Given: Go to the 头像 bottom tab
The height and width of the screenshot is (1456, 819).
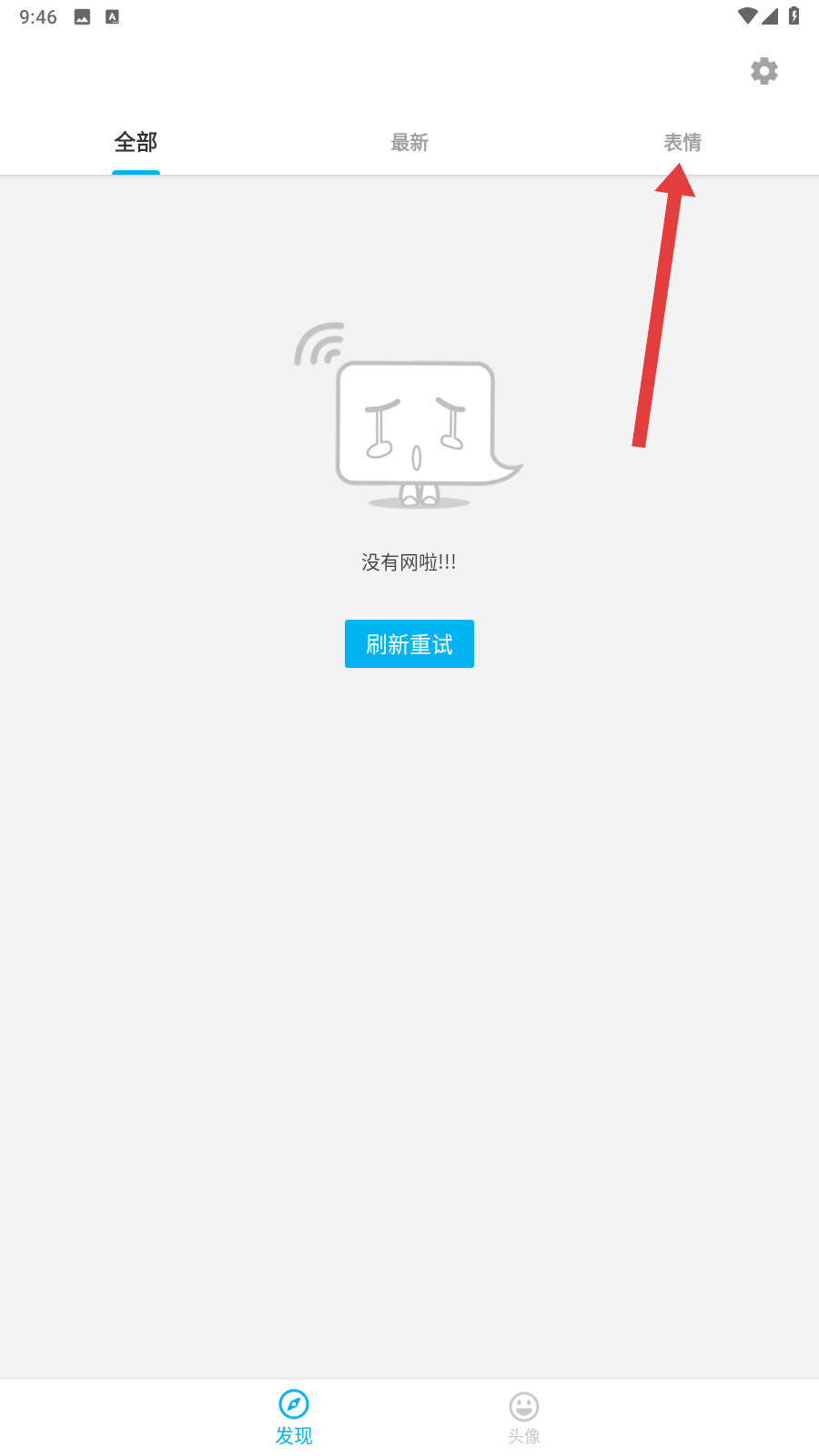Looking at the screenshot, I should click(x=524, y=1416).
